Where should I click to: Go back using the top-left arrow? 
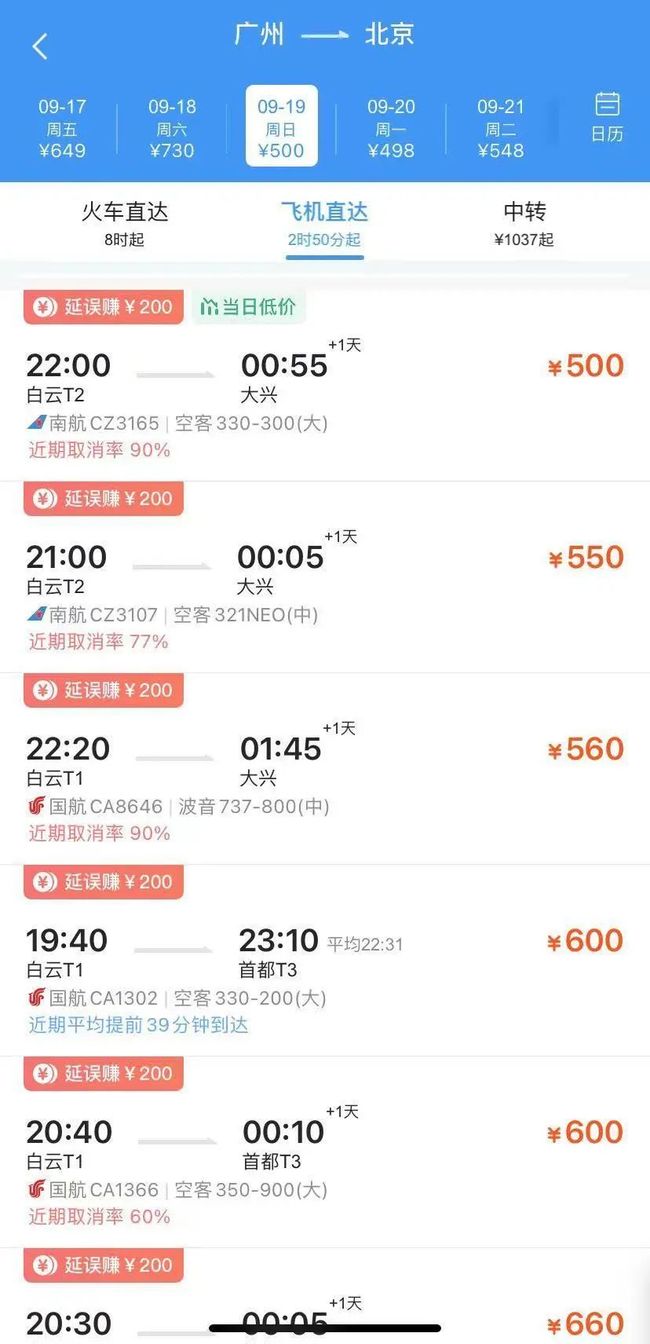click(x=40, y=46)
